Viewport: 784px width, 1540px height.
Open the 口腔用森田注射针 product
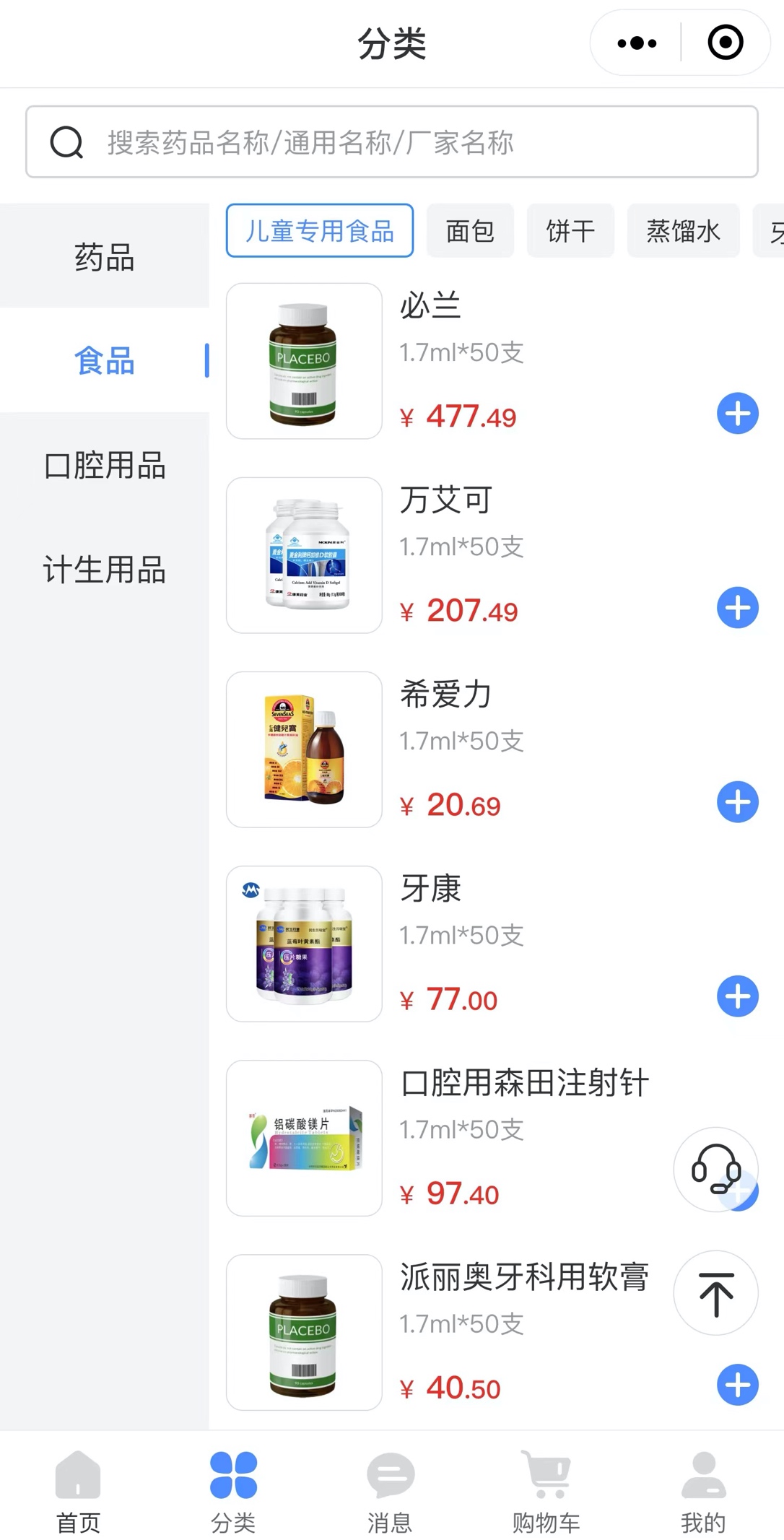coord(524,1084)
